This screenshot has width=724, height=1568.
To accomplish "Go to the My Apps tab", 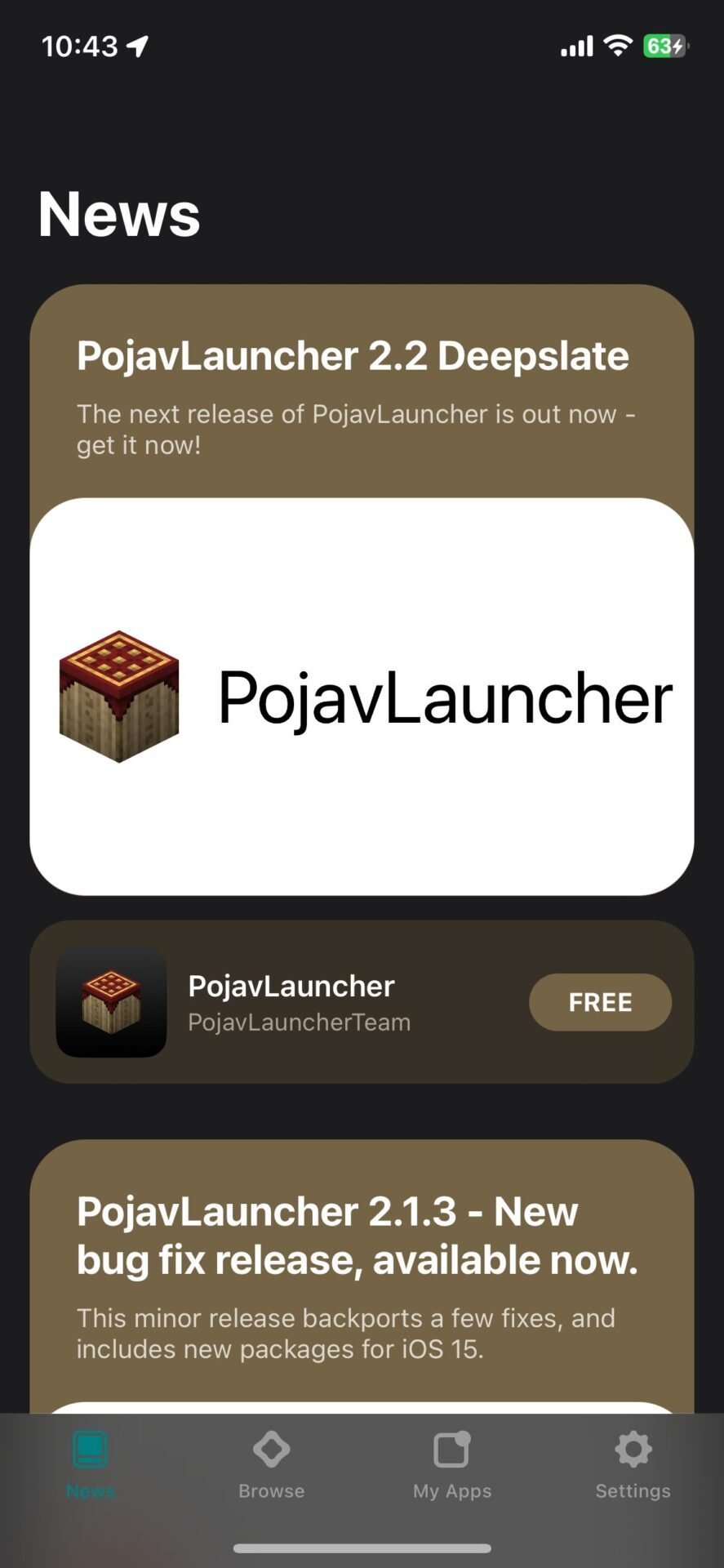I will coord(452,1466).
